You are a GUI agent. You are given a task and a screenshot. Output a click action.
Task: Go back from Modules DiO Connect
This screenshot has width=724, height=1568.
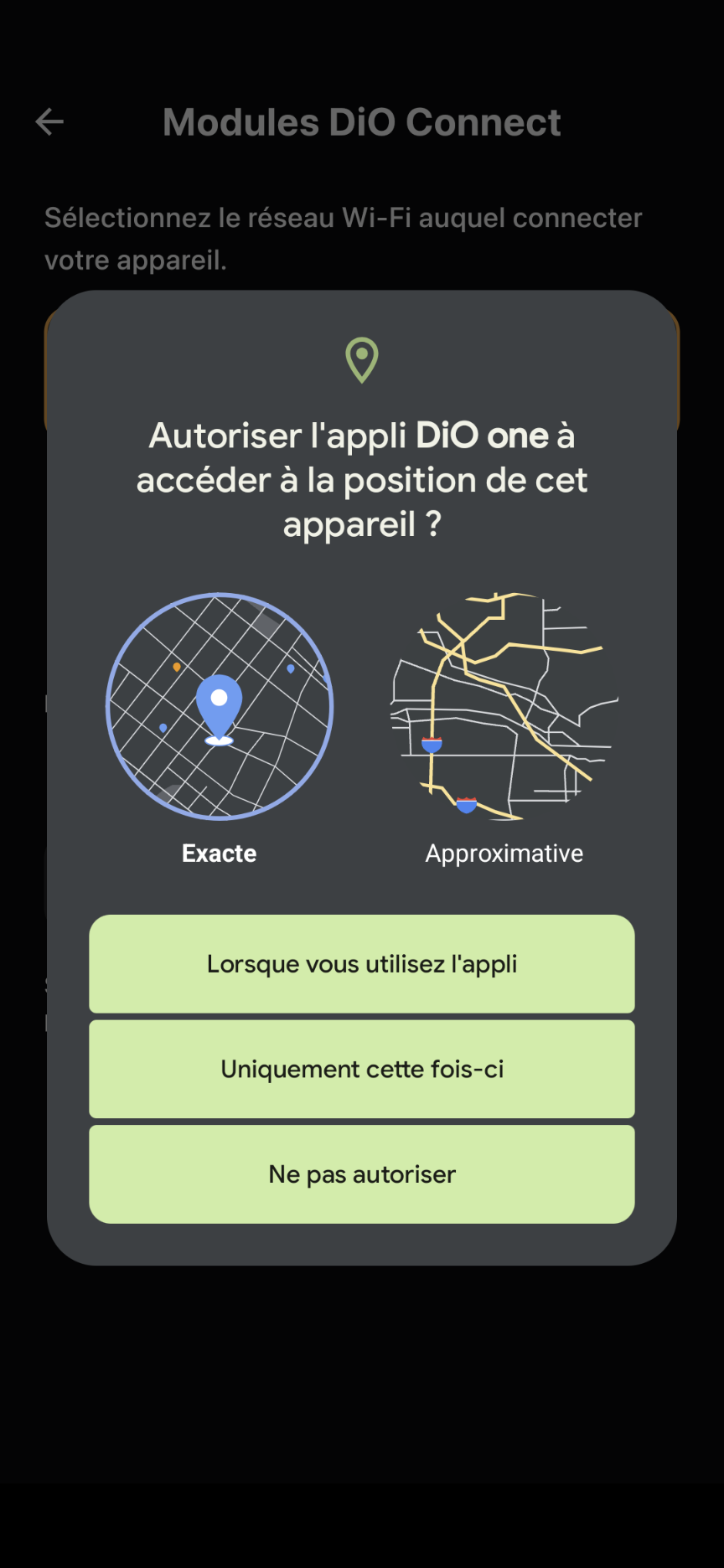(49, 122)
